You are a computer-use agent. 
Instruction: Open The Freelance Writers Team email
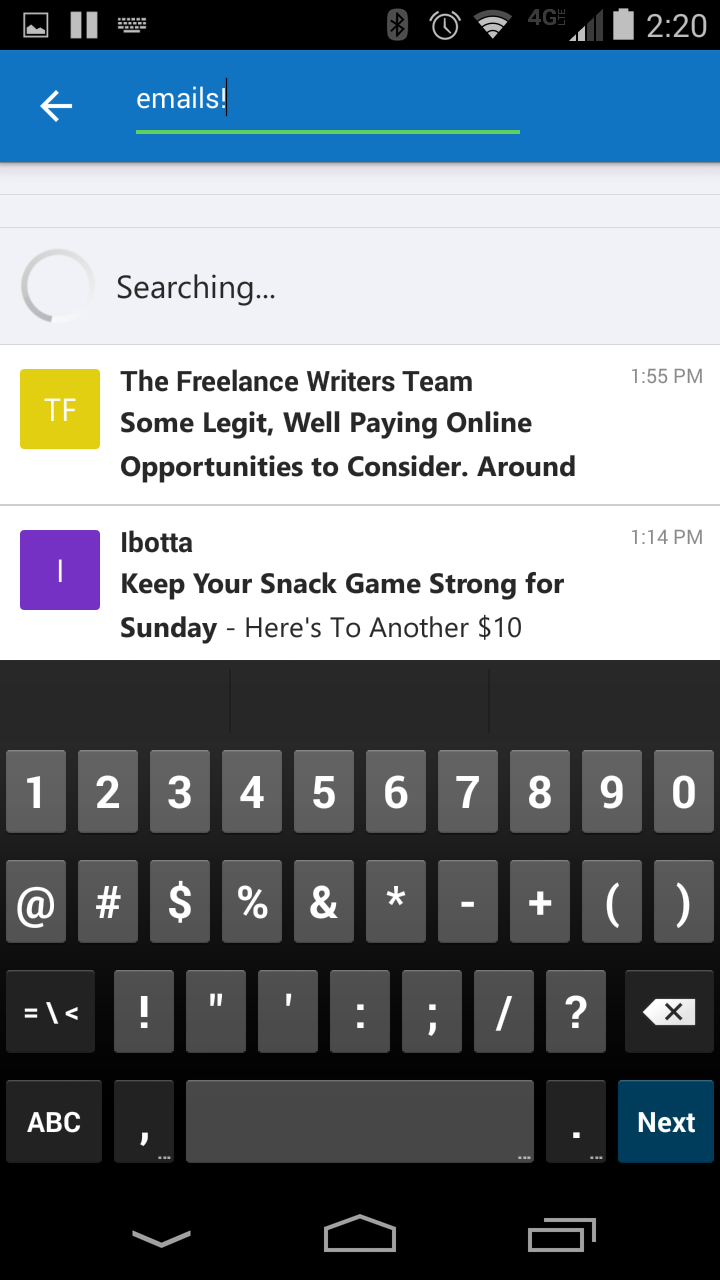[x=360, y=424]
